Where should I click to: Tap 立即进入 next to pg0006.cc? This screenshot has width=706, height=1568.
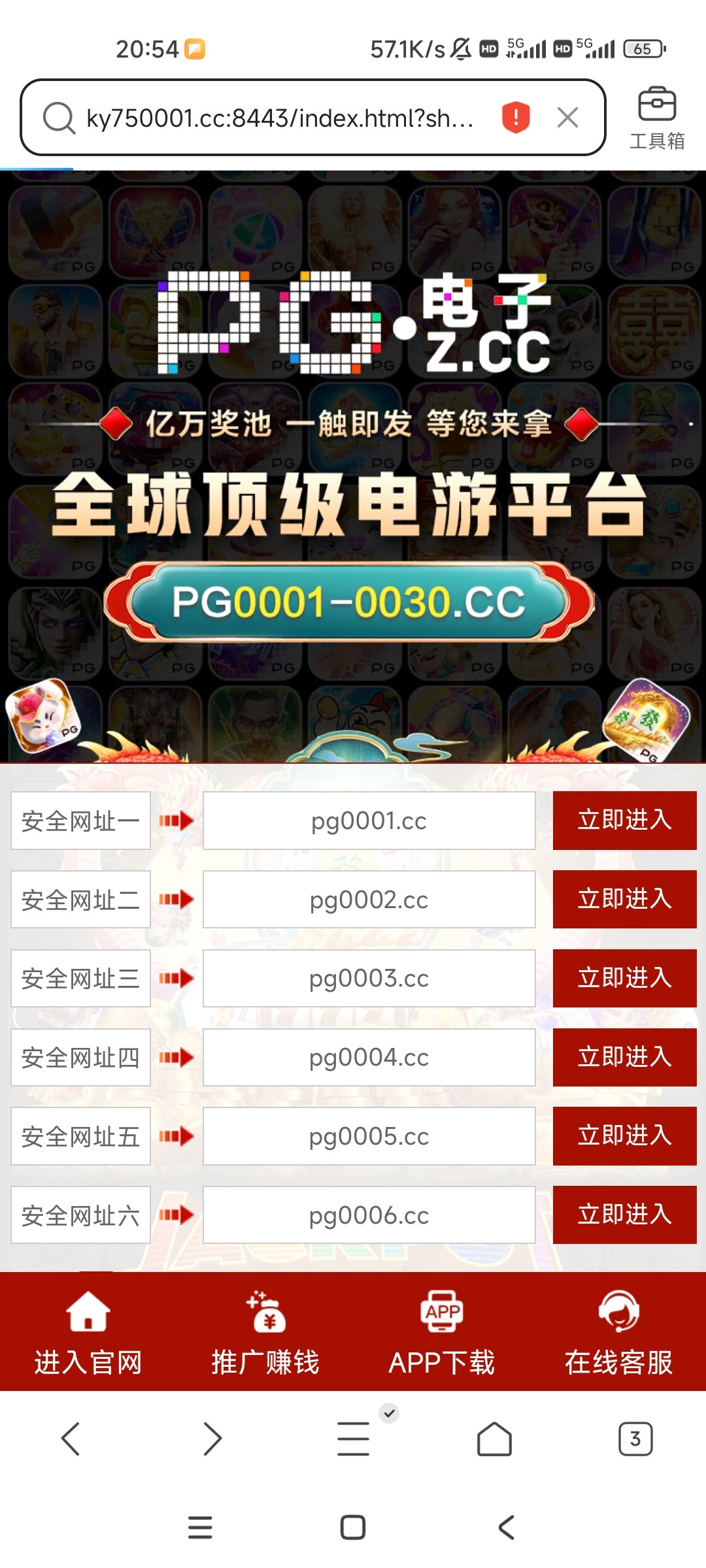point(625,1215)
